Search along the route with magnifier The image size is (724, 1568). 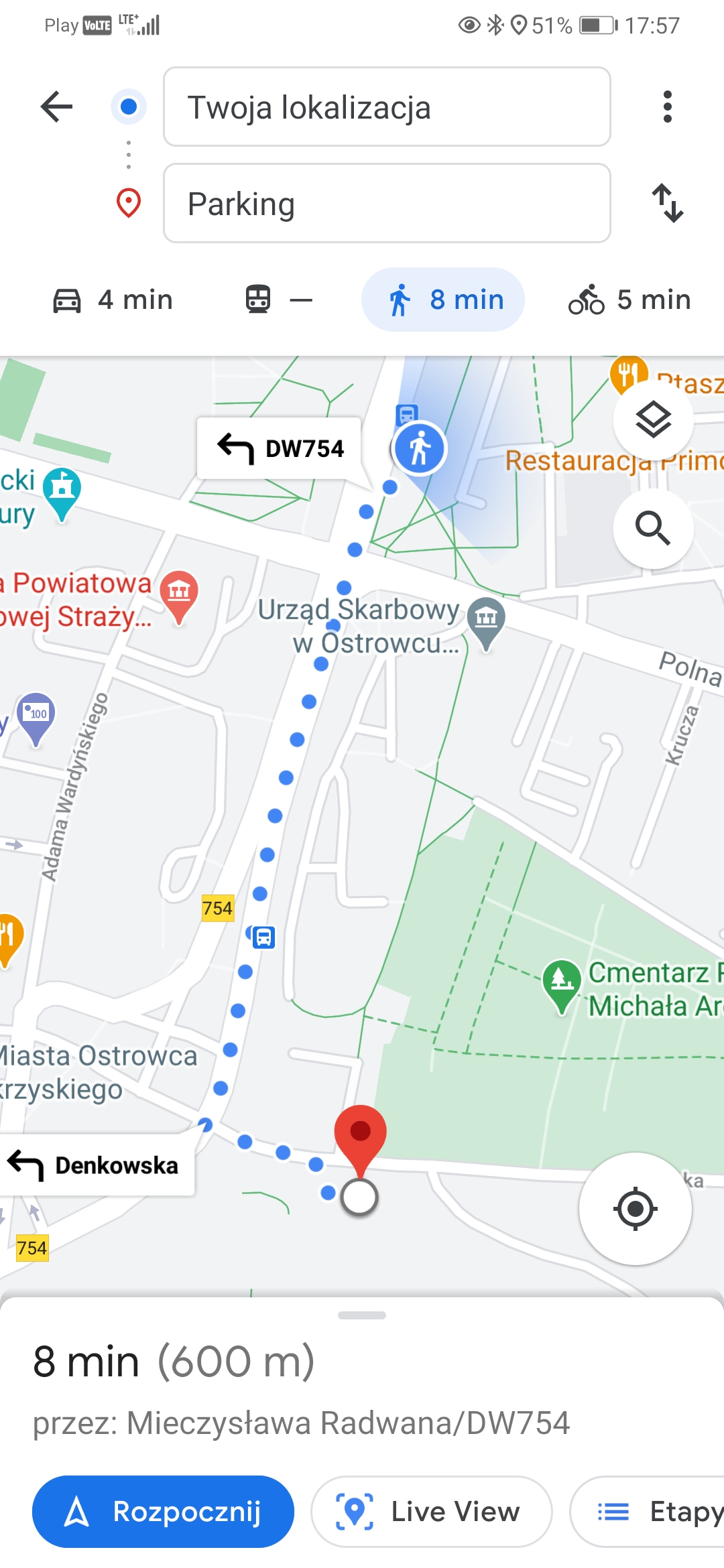pyautogui.click(x=653, y=529)
